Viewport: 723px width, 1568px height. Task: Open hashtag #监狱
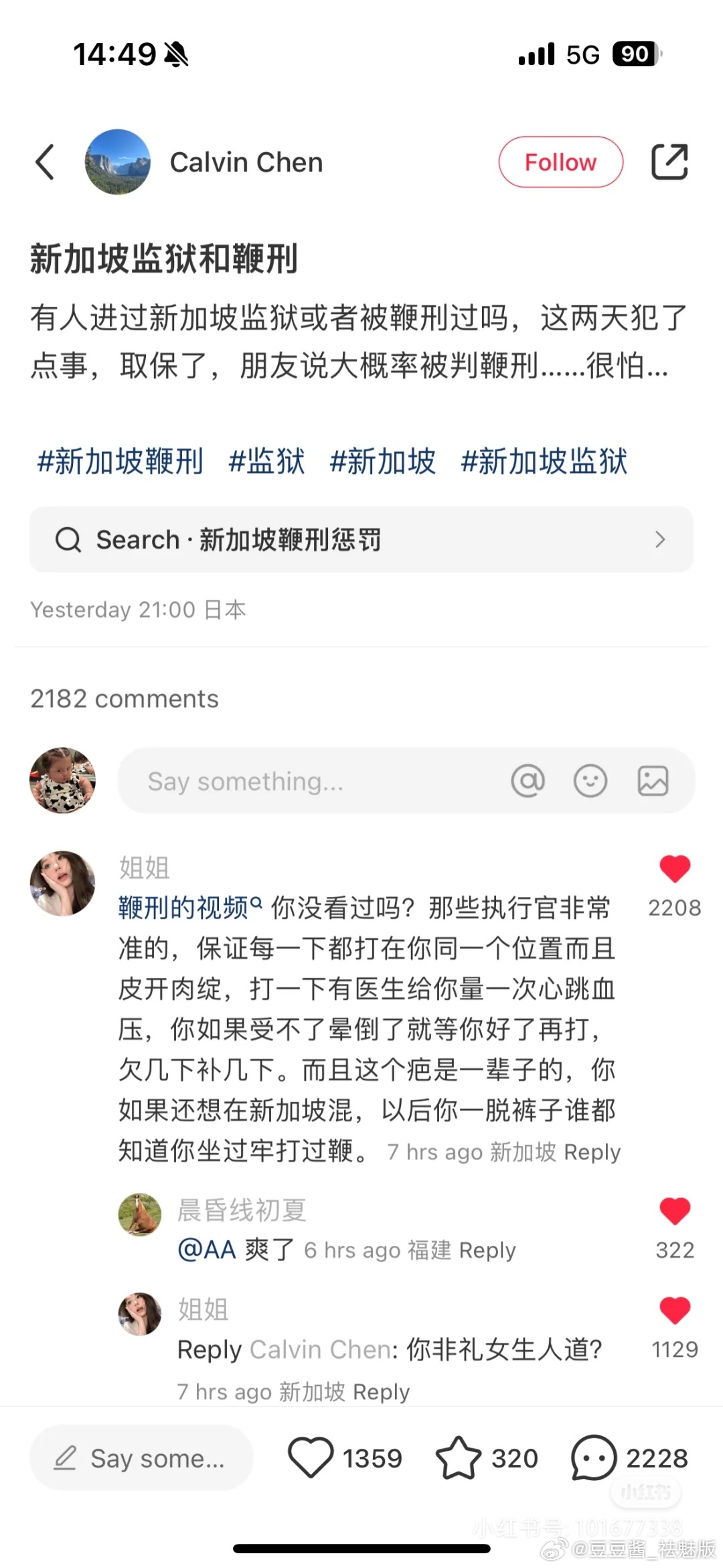pyautogui.click(x=266, y=461)
